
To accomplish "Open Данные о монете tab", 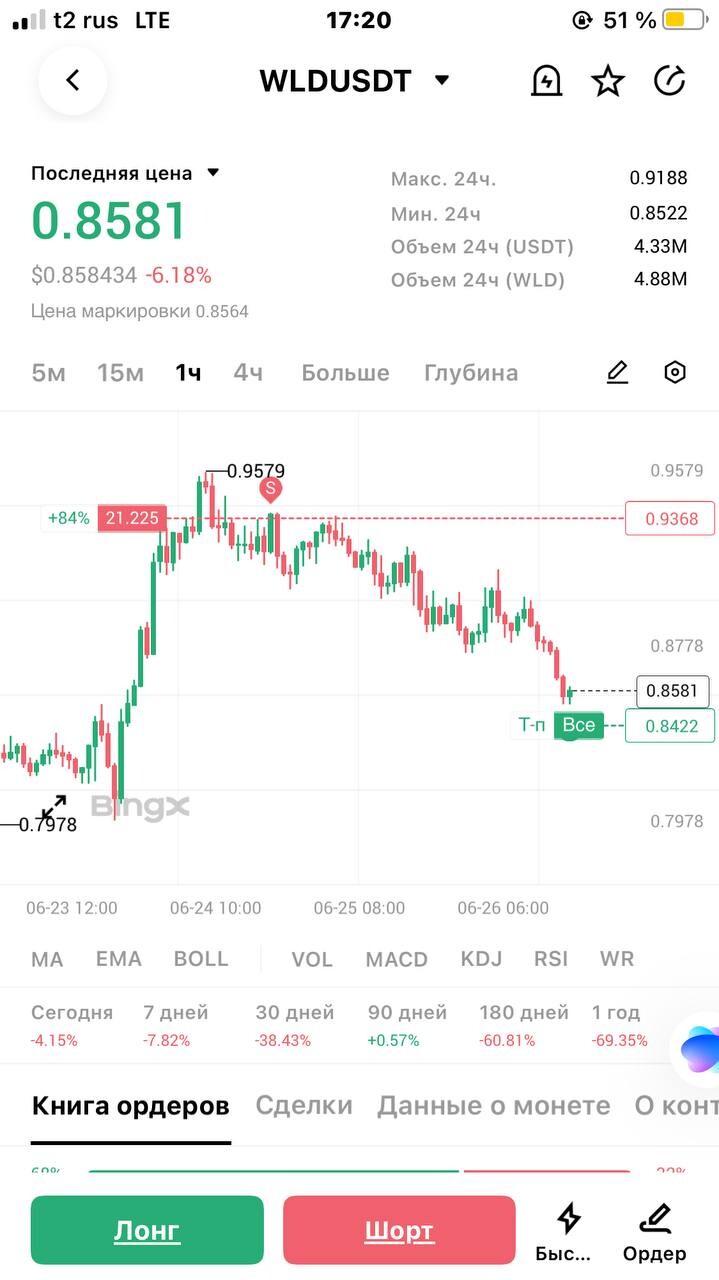I will 493,1105.
